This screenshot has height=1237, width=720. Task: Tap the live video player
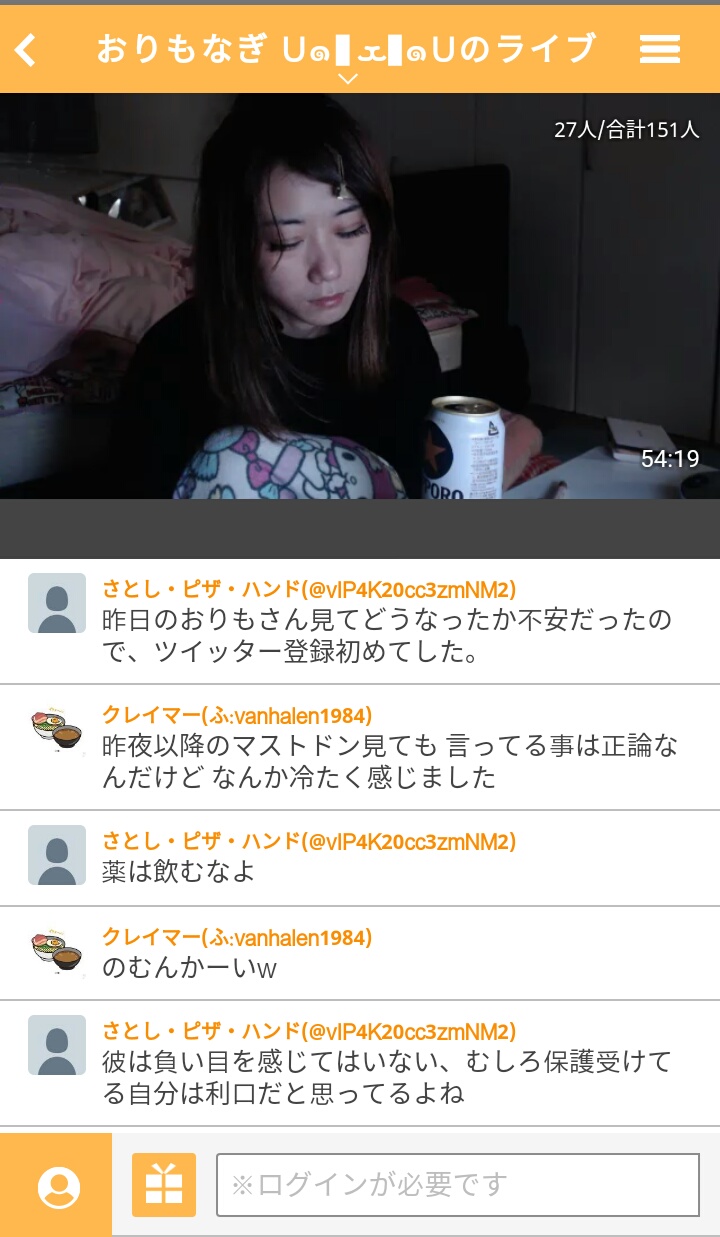(360, 296)
